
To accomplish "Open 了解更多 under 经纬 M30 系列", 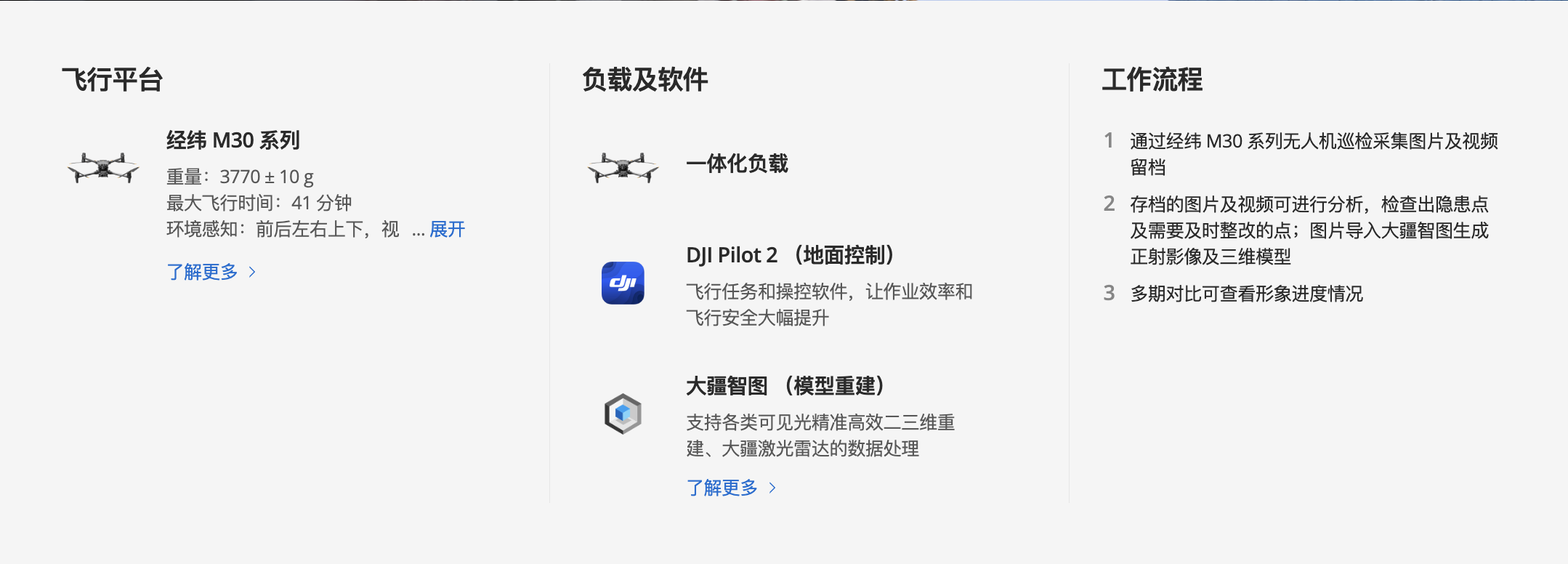I will click(211, 272).
